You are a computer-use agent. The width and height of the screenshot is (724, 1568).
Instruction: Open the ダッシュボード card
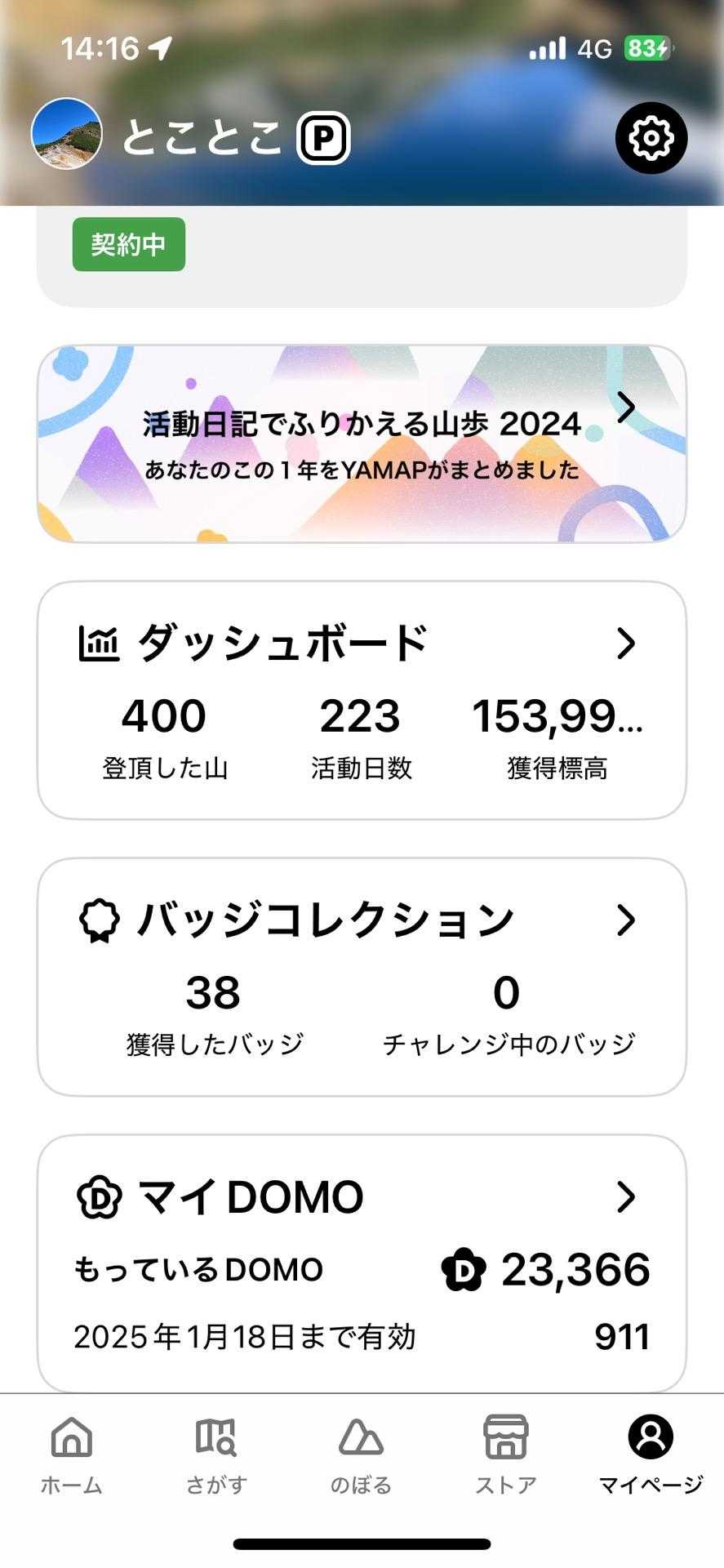click(x=362, y=700)
